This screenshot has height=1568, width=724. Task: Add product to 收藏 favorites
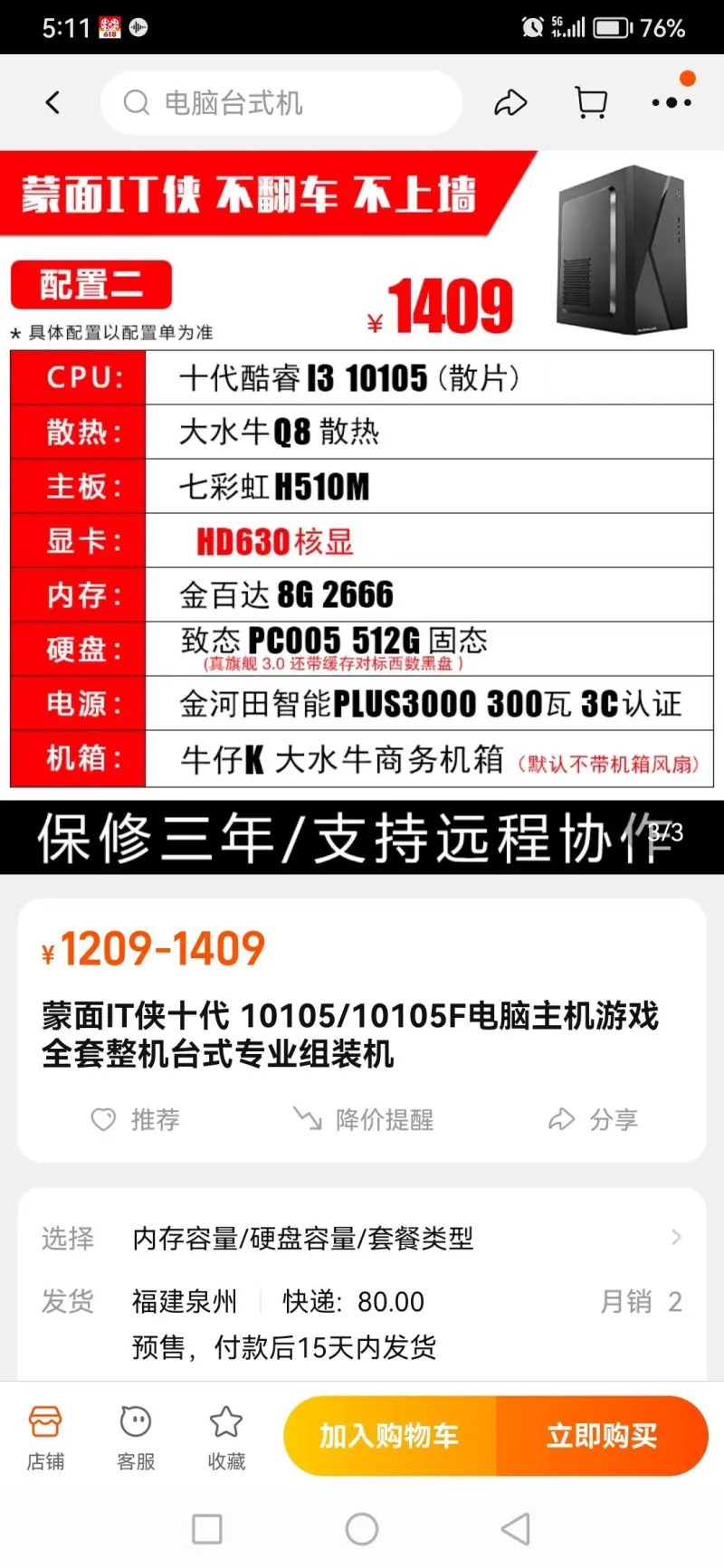coord(226,1438)
